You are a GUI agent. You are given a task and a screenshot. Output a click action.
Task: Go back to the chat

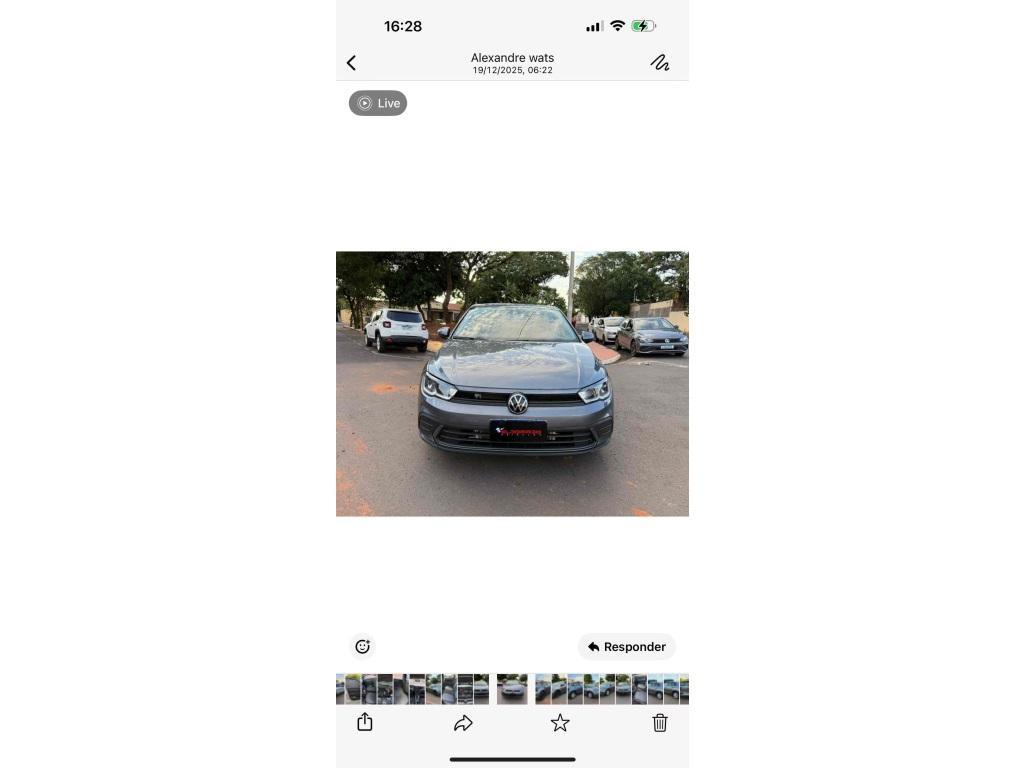tap(351, 63)
